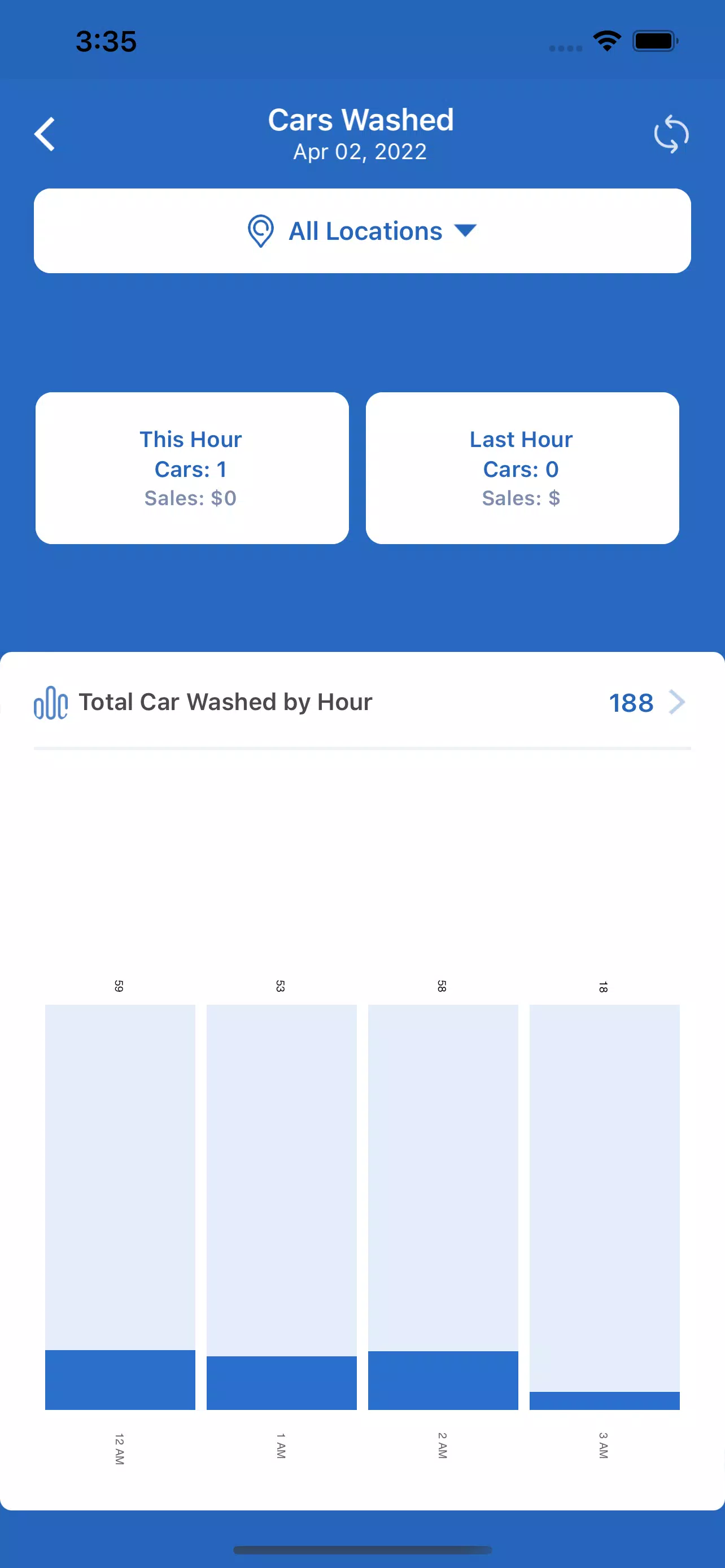The width and height of the screenshot is (725, 1568).
Task: Open Total Car Washed by Hour details
Action: click(225, 701)
